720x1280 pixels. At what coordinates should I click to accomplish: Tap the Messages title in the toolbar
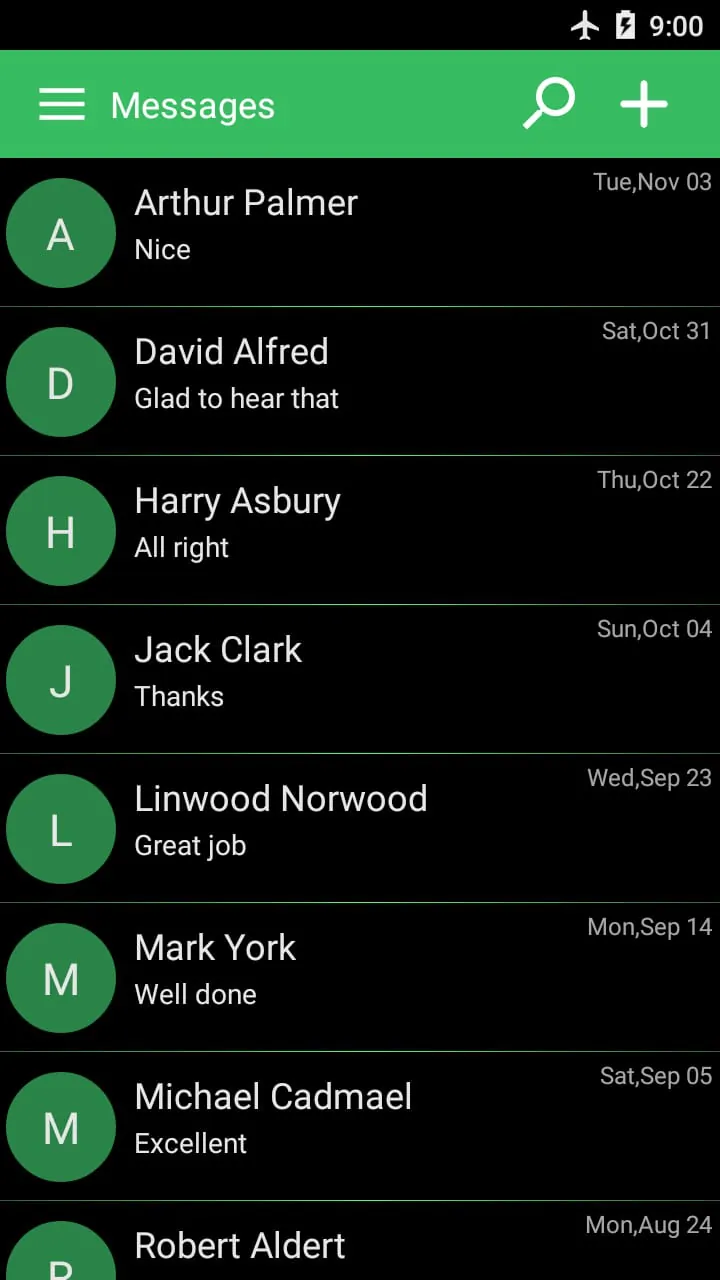coord(193,104)
